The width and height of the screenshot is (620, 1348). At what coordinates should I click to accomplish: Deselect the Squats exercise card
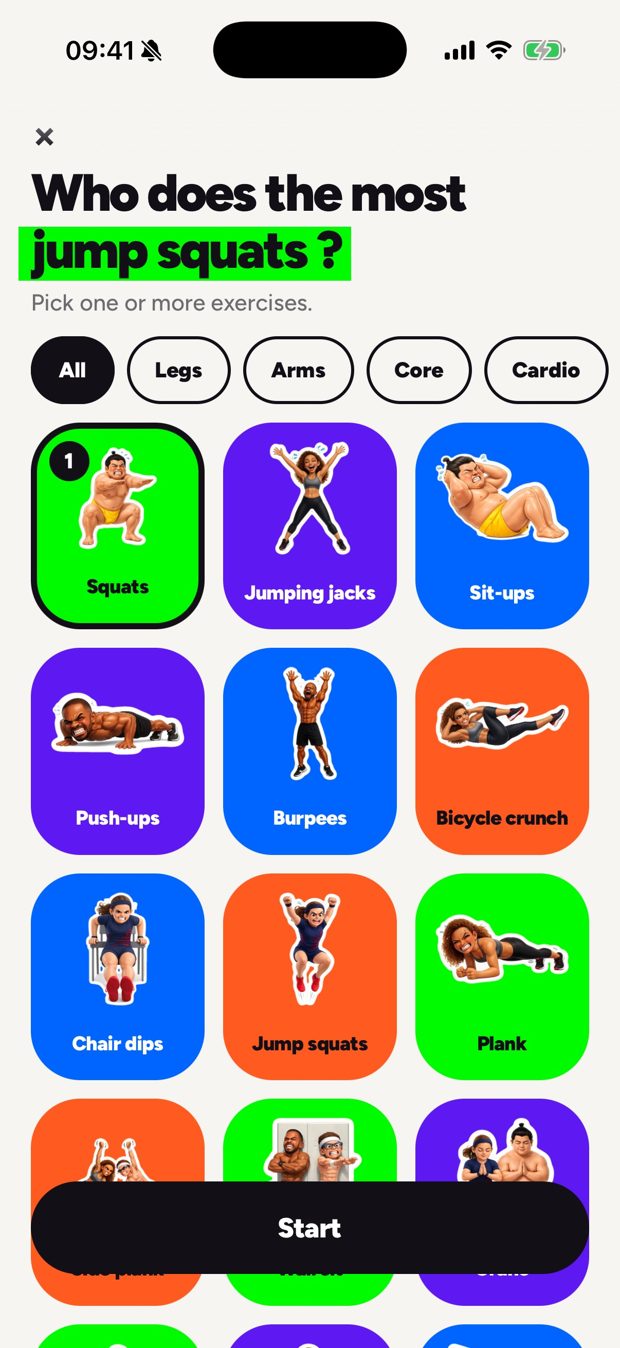coord(118,526)
